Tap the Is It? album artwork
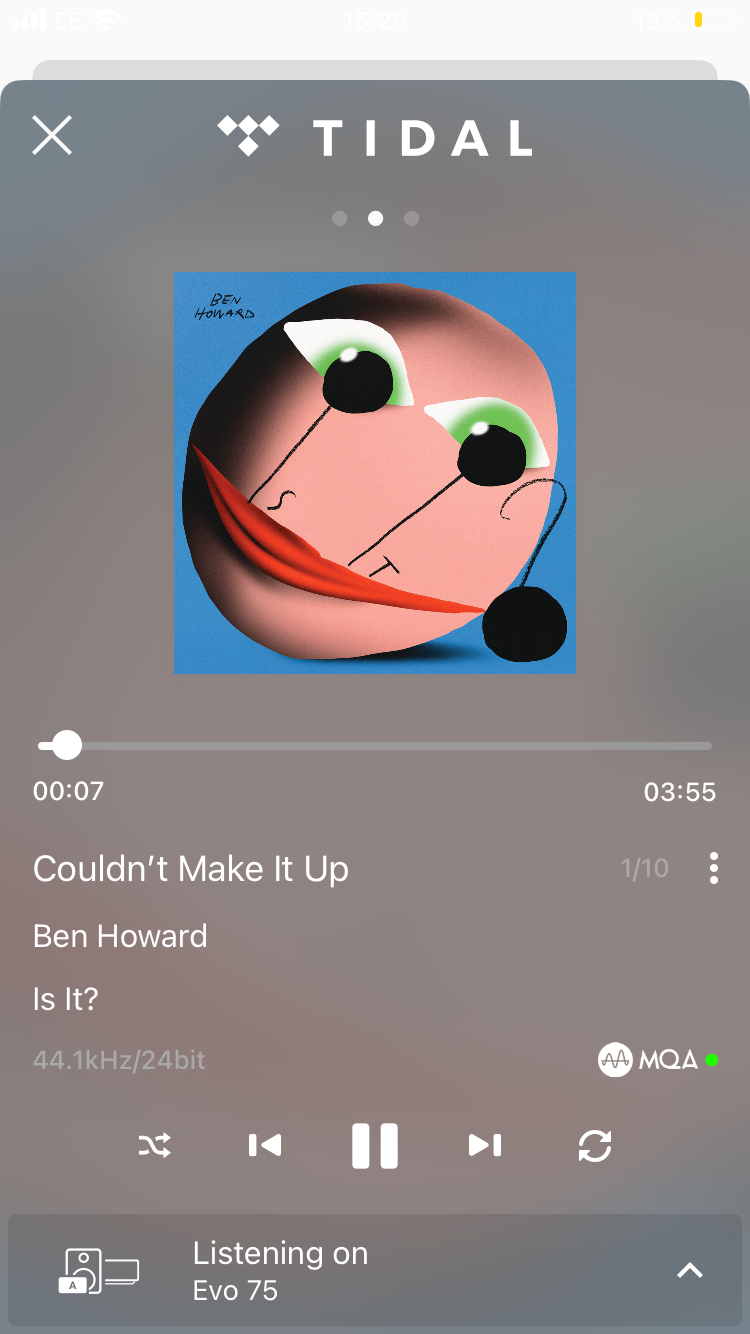The height and width of the screenshot is (1334, 750). point(375,472)
